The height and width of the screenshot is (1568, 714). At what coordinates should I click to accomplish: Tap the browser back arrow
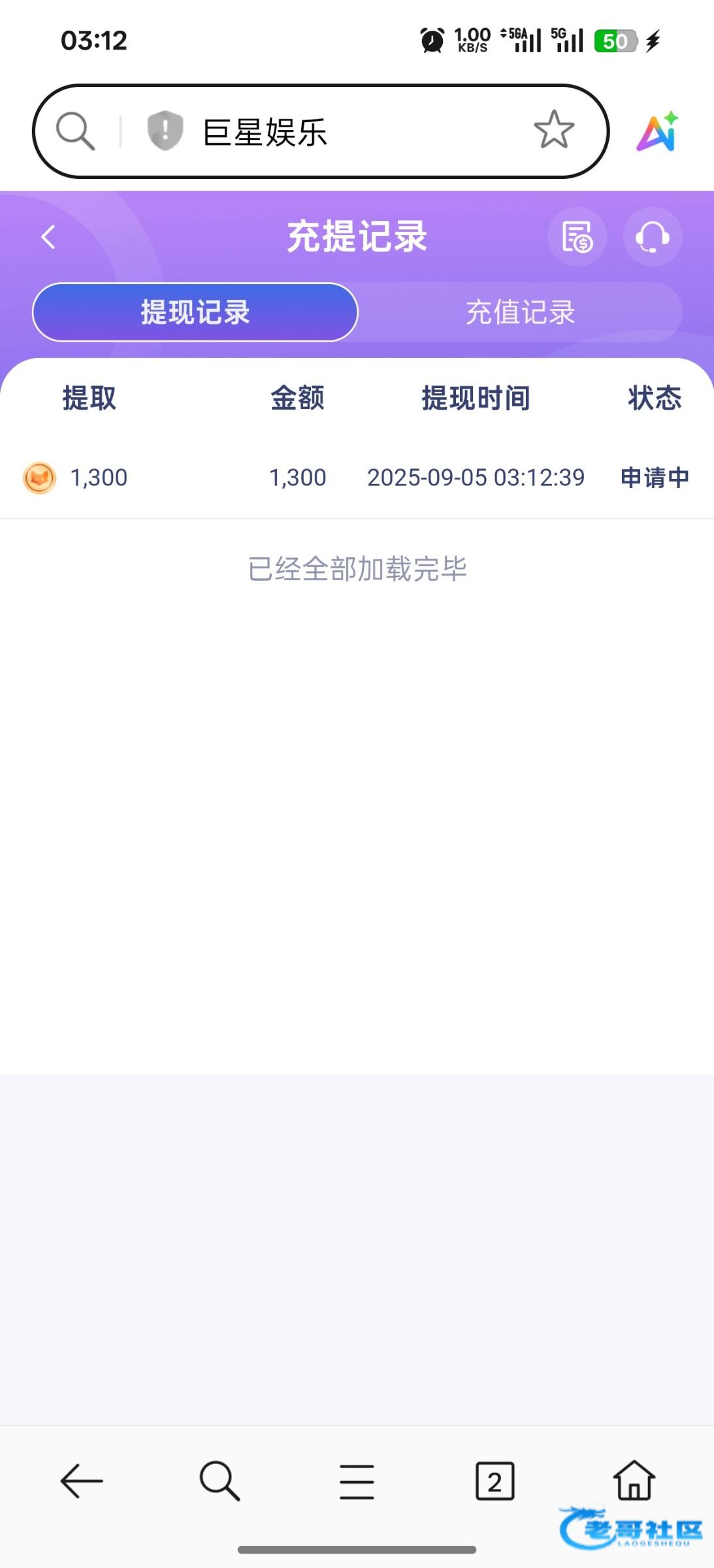82,1480
